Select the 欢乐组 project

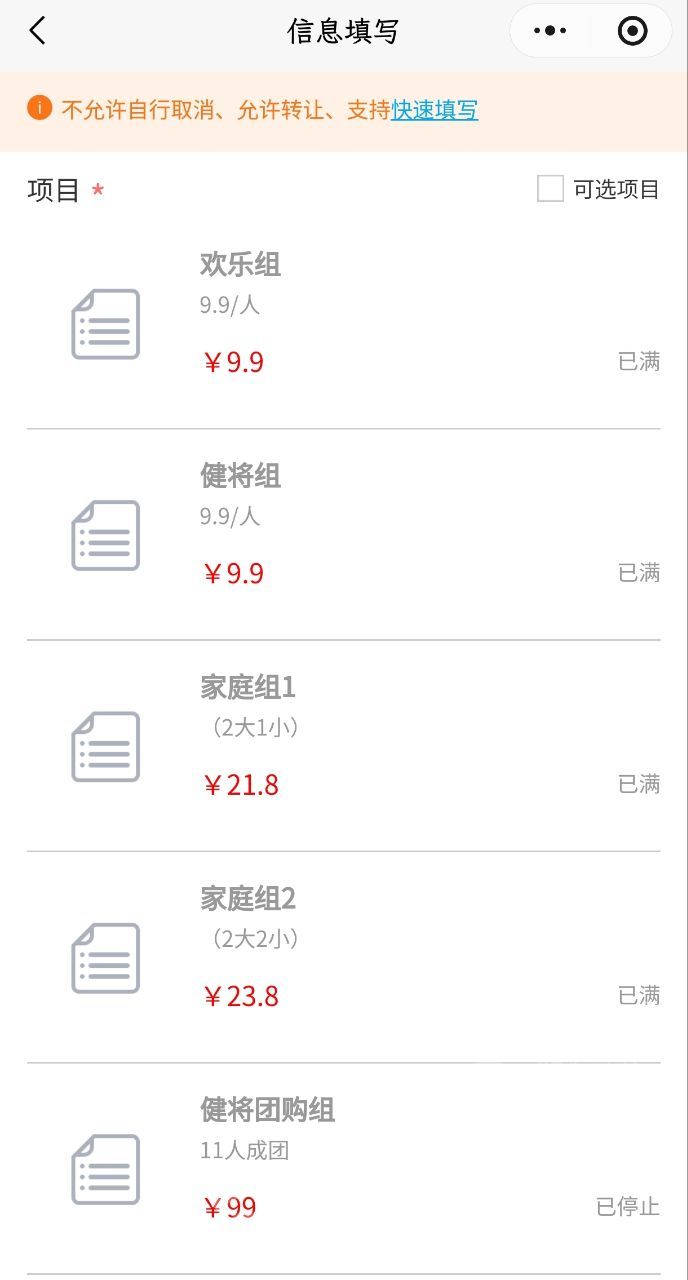(x=343, y=322)
